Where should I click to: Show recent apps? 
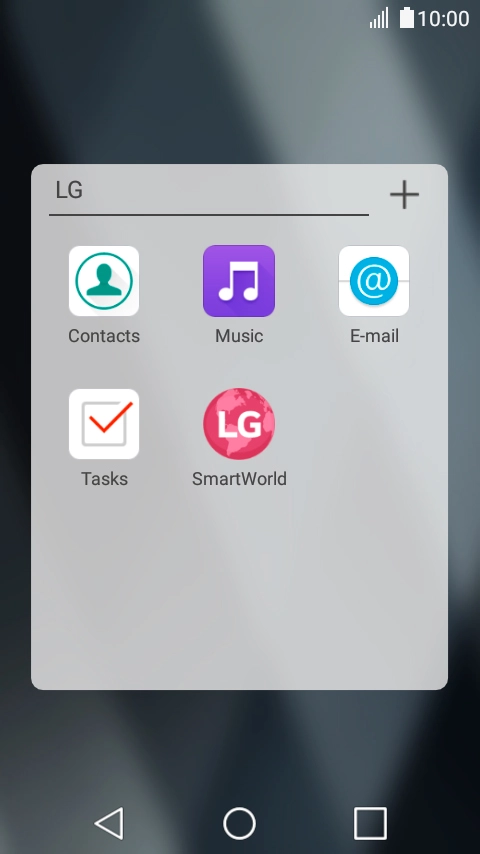point(370,823)
